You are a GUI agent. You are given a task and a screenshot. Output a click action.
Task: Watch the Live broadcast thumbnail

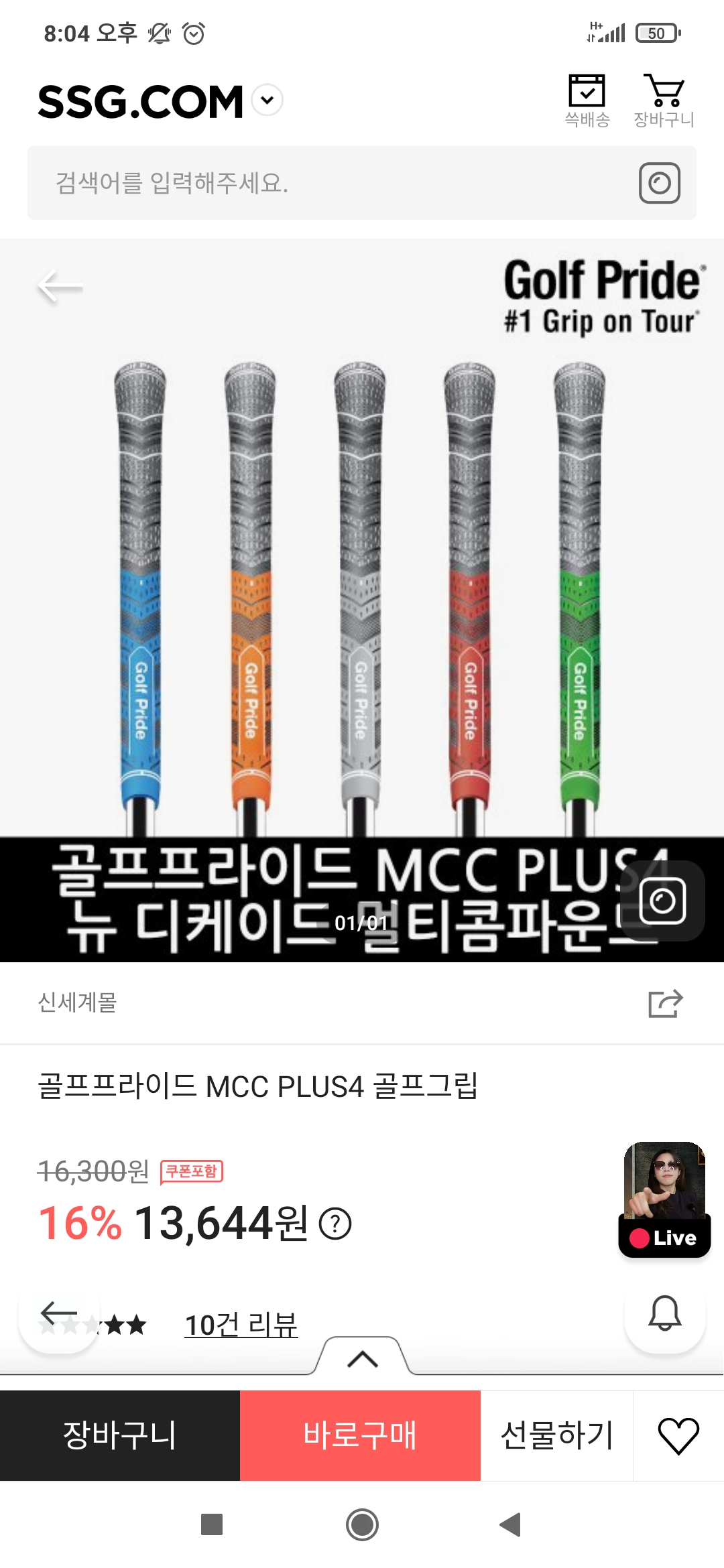pos(664,1199)
